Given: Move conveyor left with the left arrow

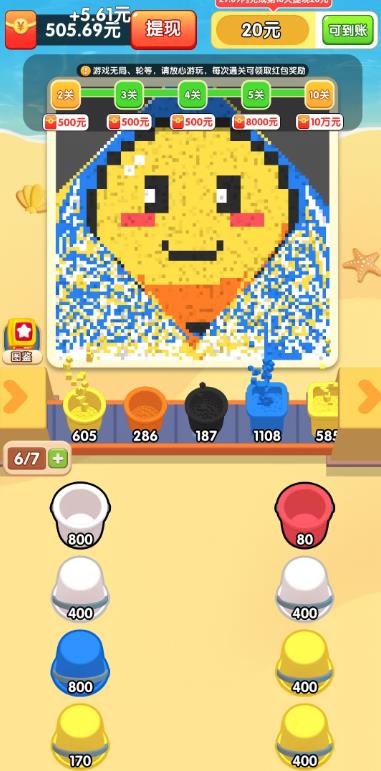Looking at the screenshot, I should pos(15,396).
